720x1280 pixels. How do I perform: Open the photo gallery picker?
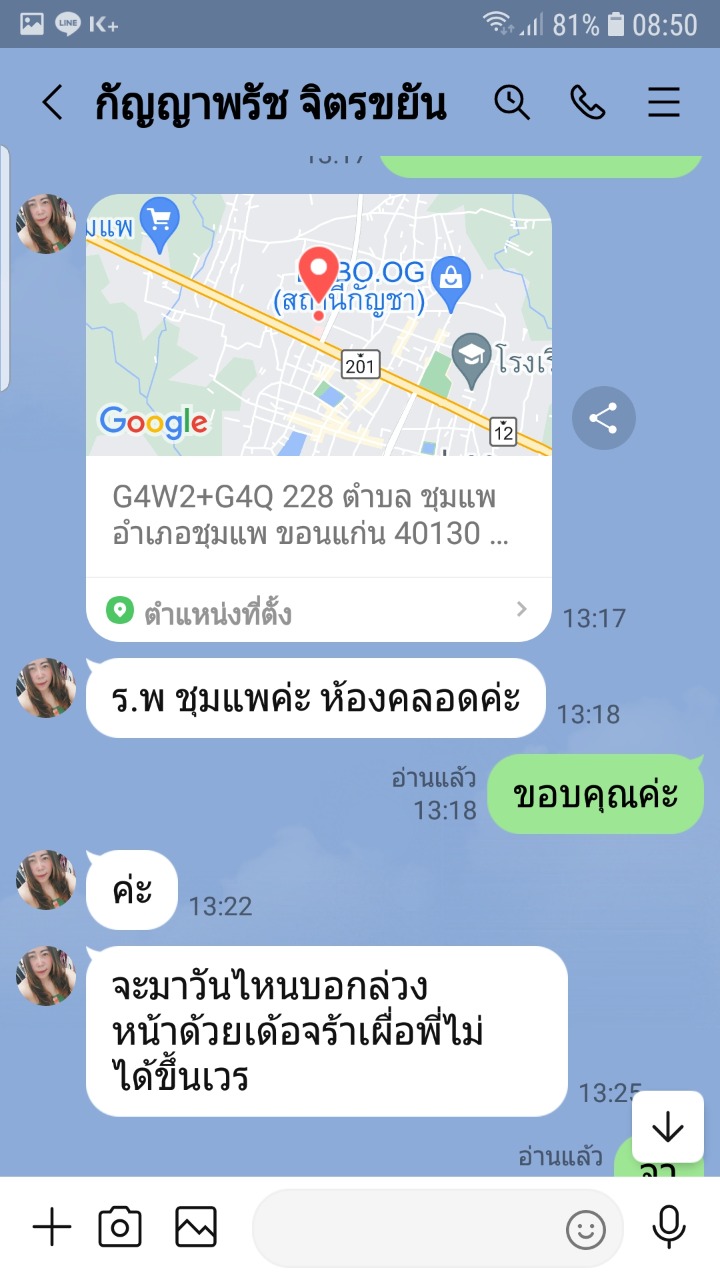click(x=196, y=1227)
